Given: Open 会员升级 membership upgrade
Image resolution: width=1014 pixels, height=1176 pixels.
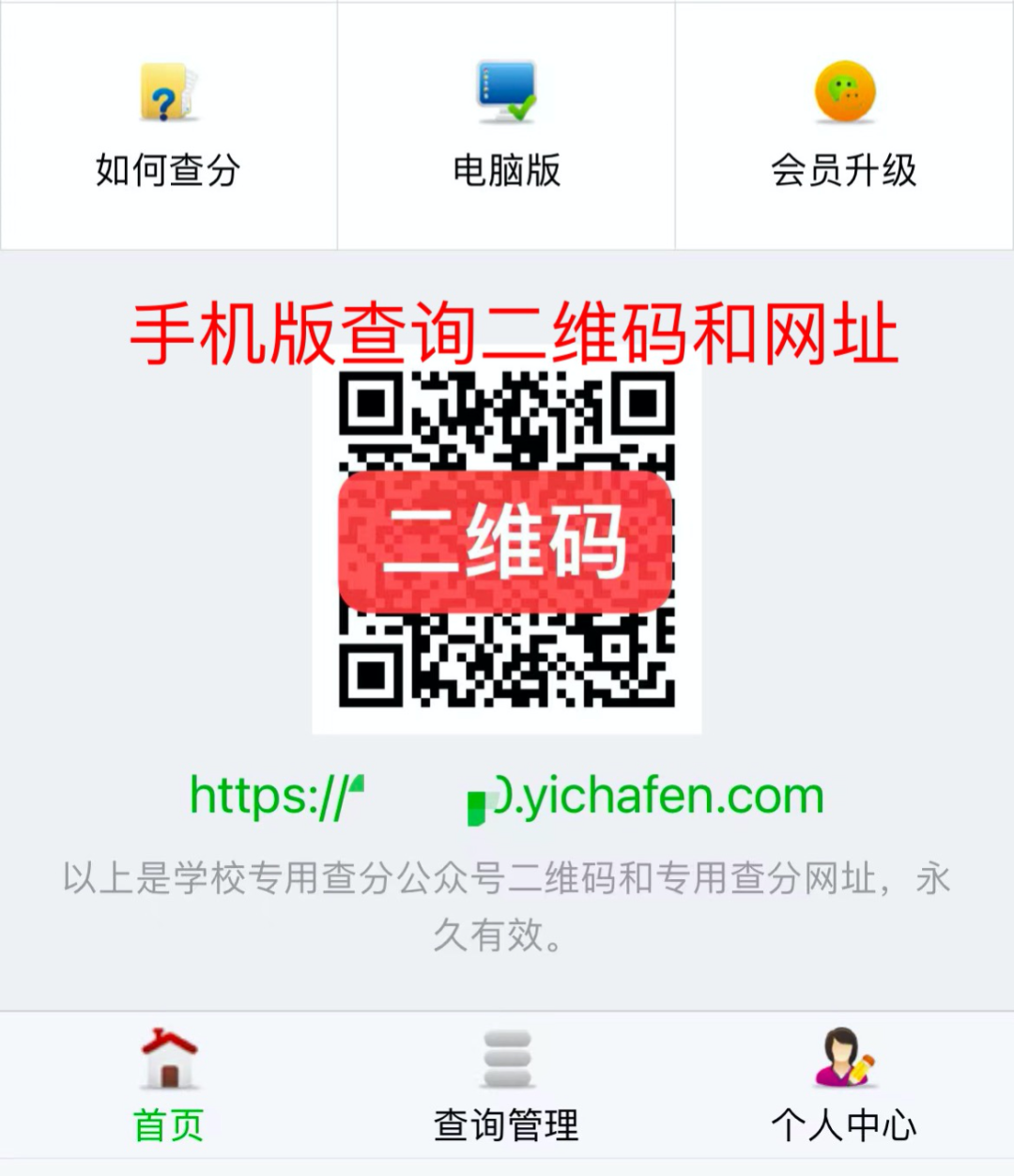Looking at the screenshot, I should point(844,127).
